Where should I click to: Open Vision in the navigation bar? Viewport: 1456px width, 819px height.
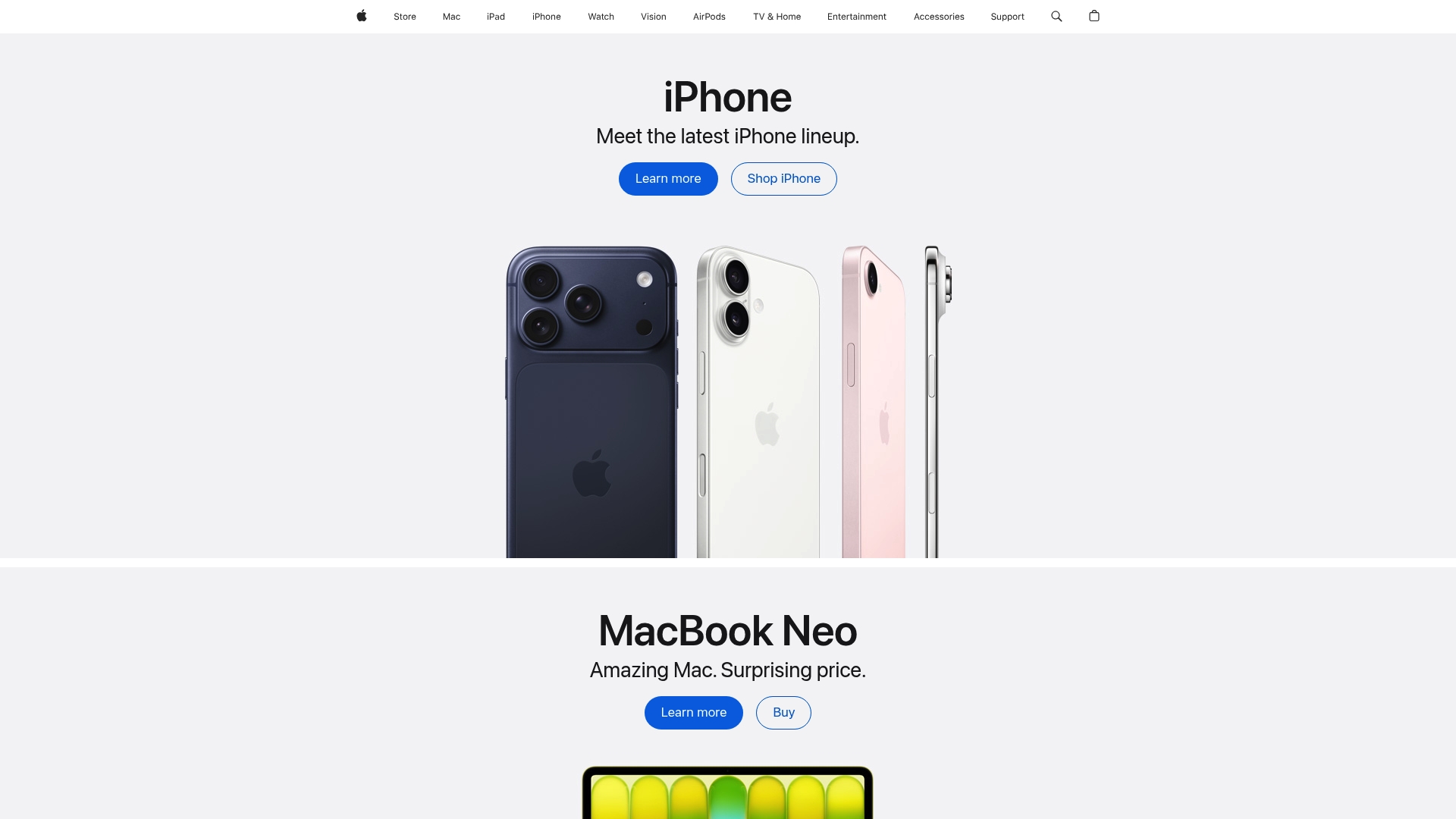click(x=653, y=17)
